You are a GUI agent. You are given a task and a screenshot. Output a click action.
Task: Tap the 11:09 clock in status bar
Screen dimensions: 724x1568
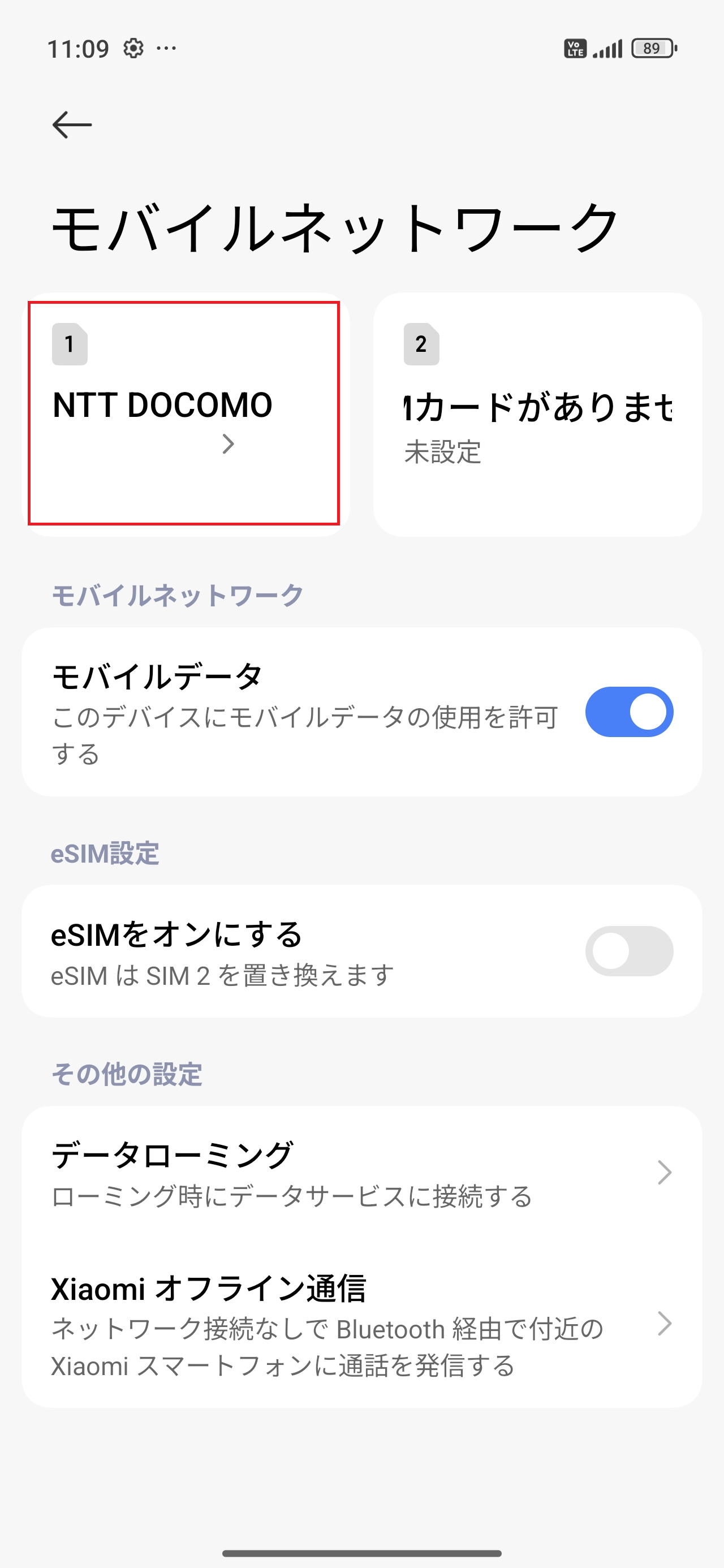coord(80,48)
